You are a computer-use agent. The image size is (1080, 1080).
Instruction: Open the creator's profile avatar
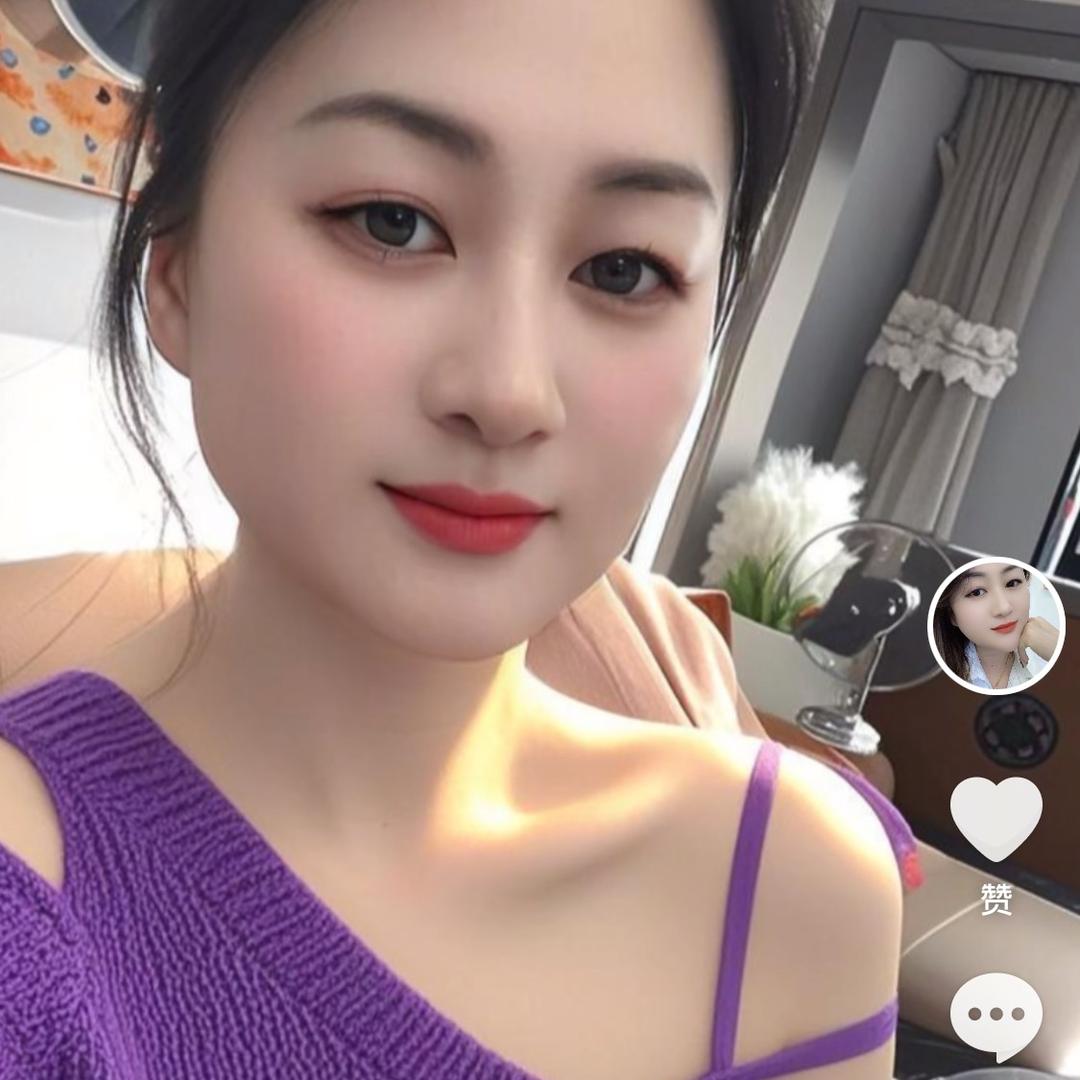coord(996,626)
